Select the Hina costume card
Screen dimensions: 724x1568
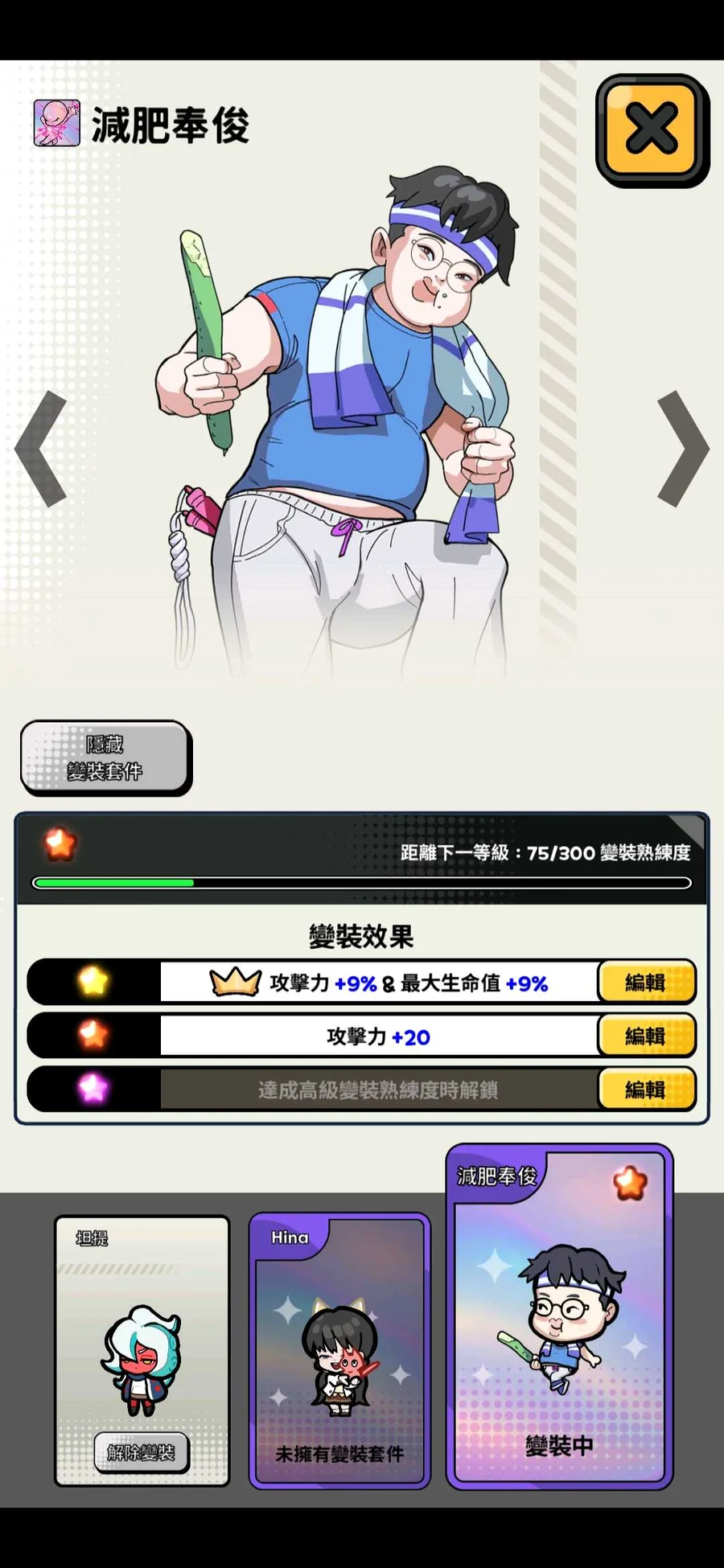[339, 1351]
